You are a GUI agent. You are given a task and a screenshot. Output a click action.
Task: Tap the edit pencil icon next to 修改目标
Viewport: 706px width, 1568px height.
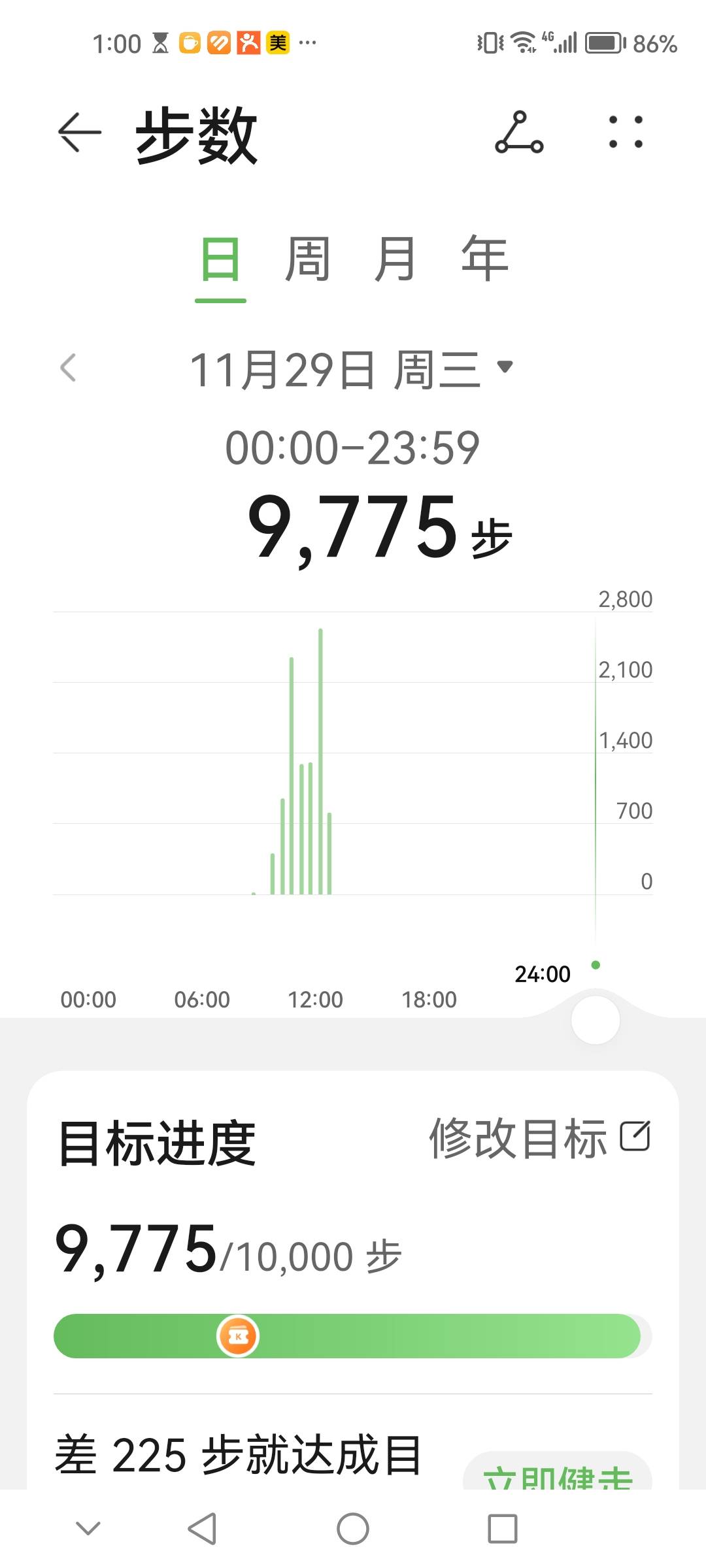pyautogui.click(x=637, y=1137)
